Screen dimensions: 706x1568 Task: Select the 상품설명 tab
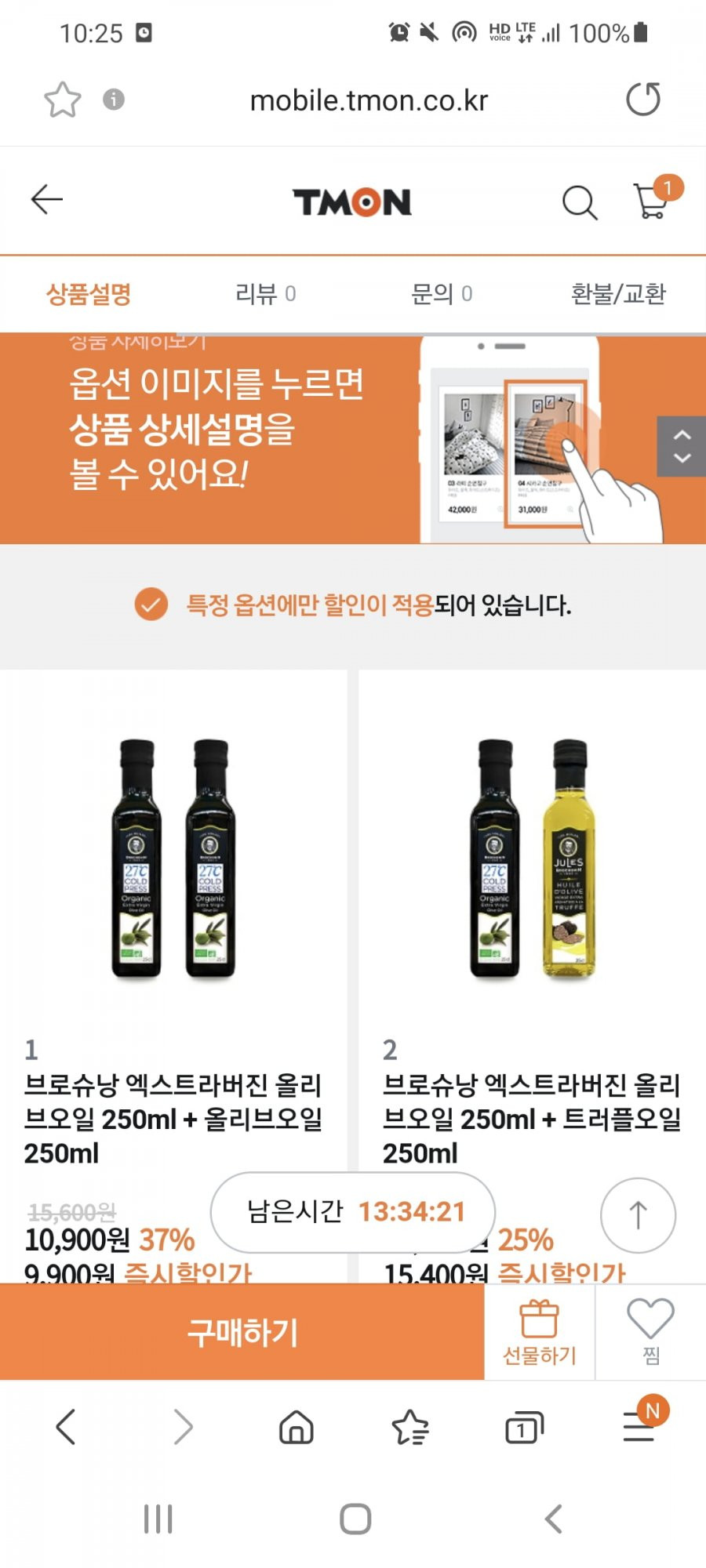coord(89,294)
